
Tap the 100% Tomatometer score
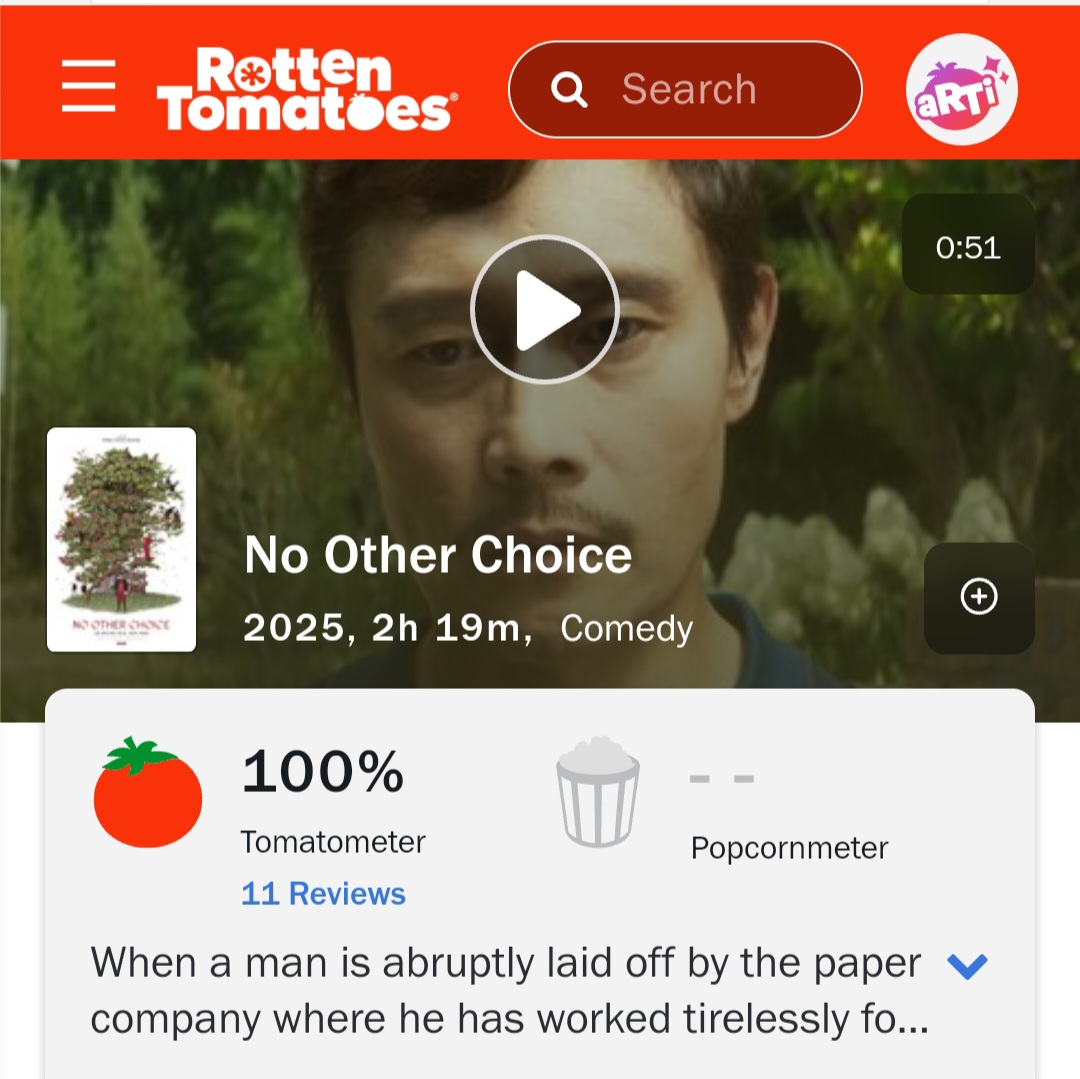click(322, 772)
